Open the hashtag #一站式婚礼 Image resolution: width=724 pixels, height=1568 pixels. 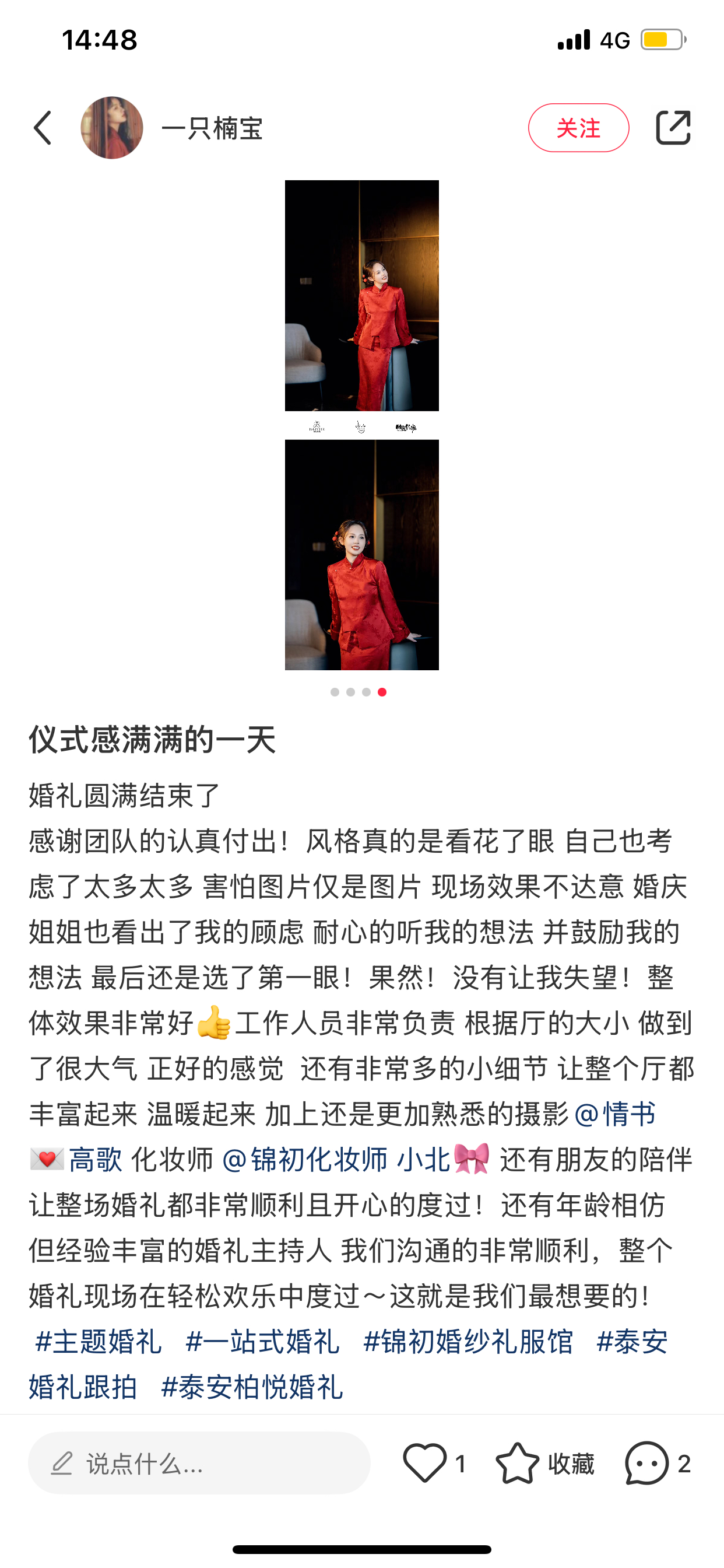(262, 1342)
